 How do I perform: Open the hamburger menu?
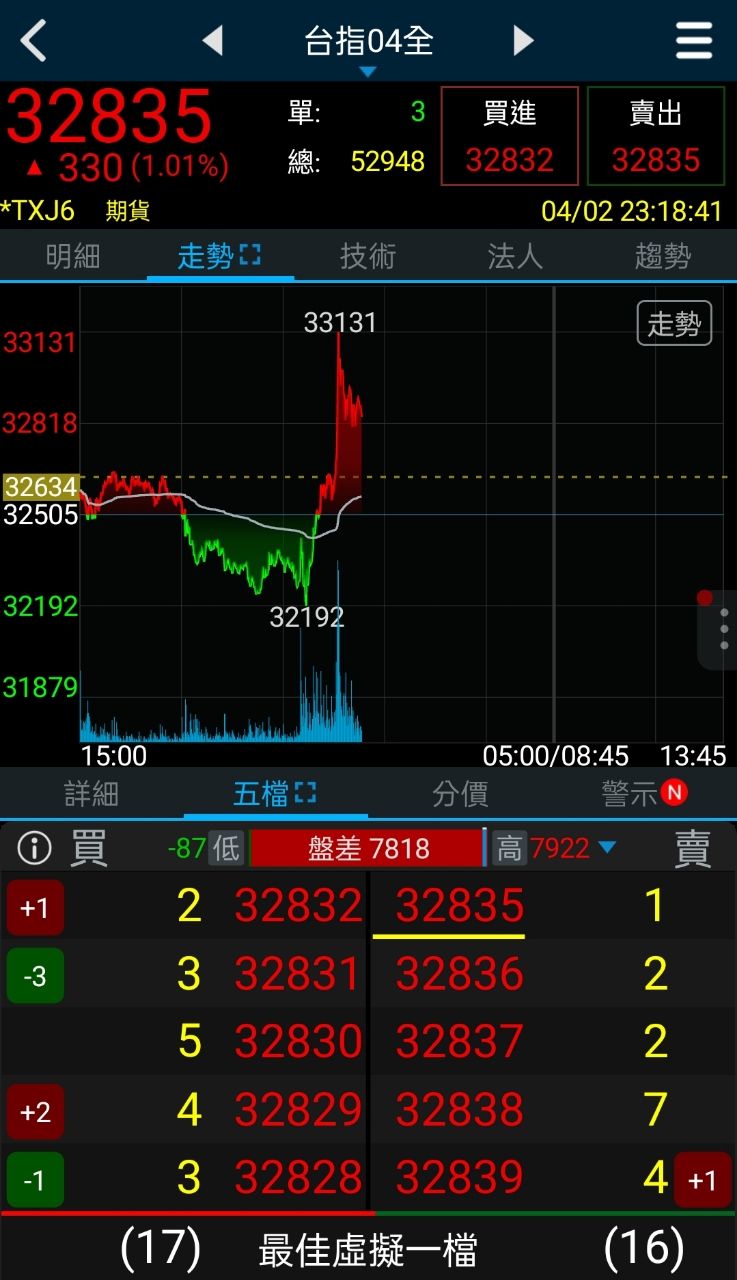click(x=694, y=41)
